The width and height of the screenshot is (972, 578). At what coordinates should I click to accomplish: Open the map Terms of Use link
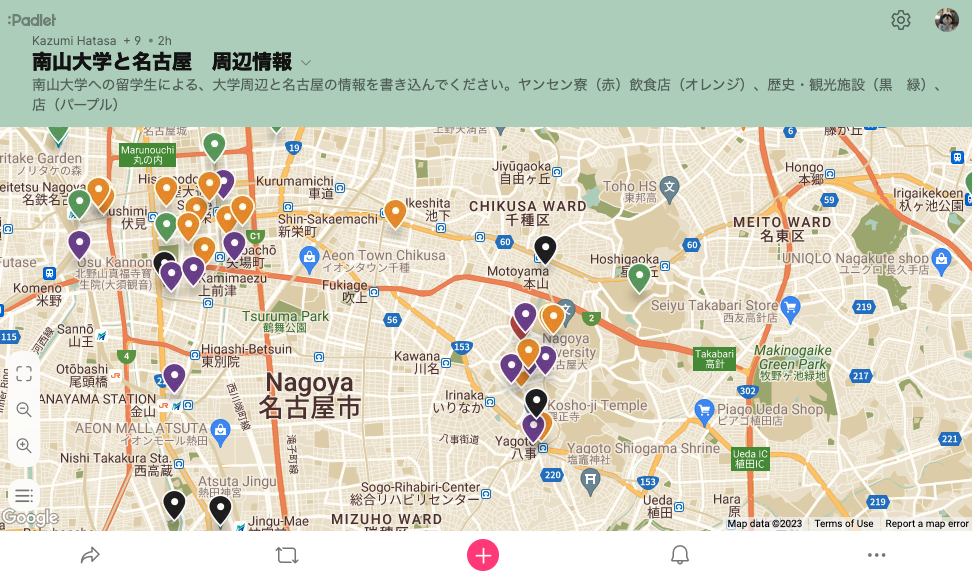843,523
